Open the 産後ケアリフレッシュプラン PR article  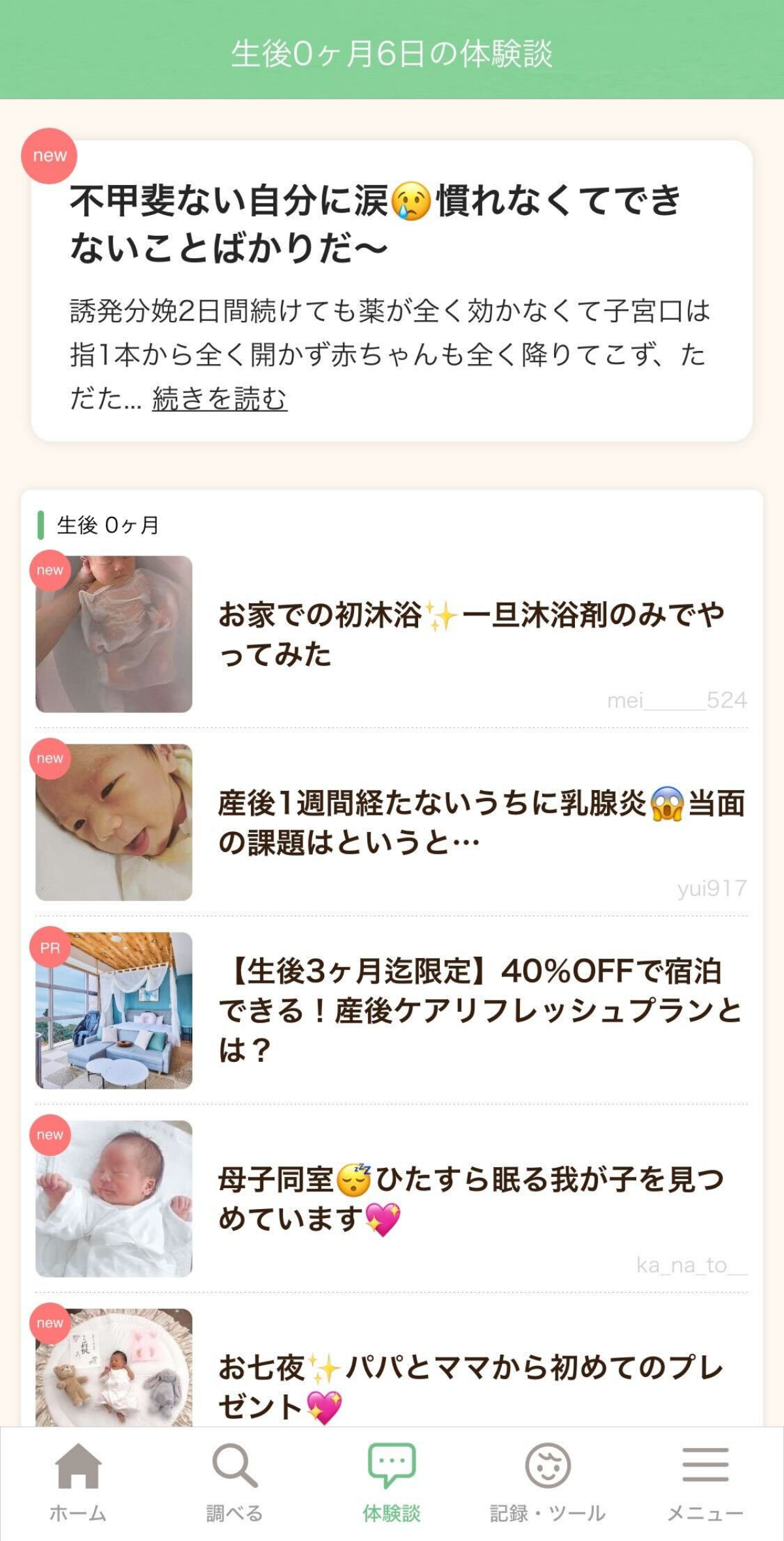[x=480, y=1010]
